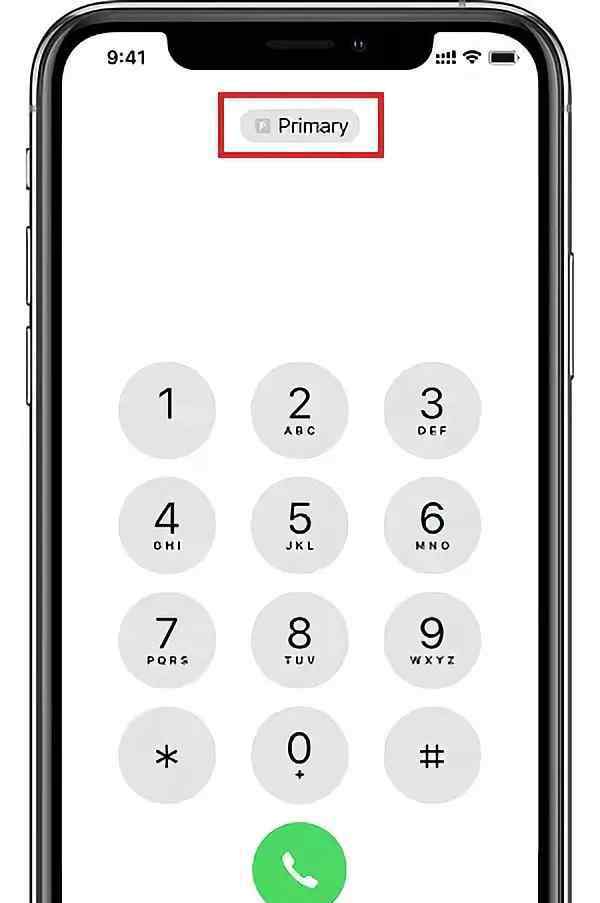Dial the 5 JKL key
600x903 pixels.
pyautogui.click(x=300, y=526)
